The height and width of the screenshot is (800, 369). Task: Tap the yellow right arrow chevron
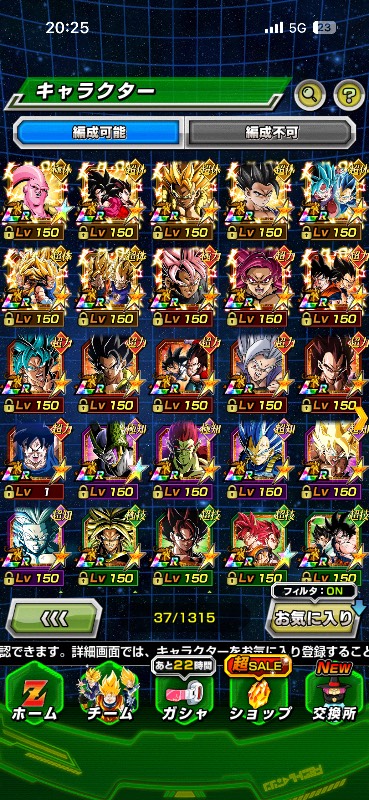tap(361, 418)
